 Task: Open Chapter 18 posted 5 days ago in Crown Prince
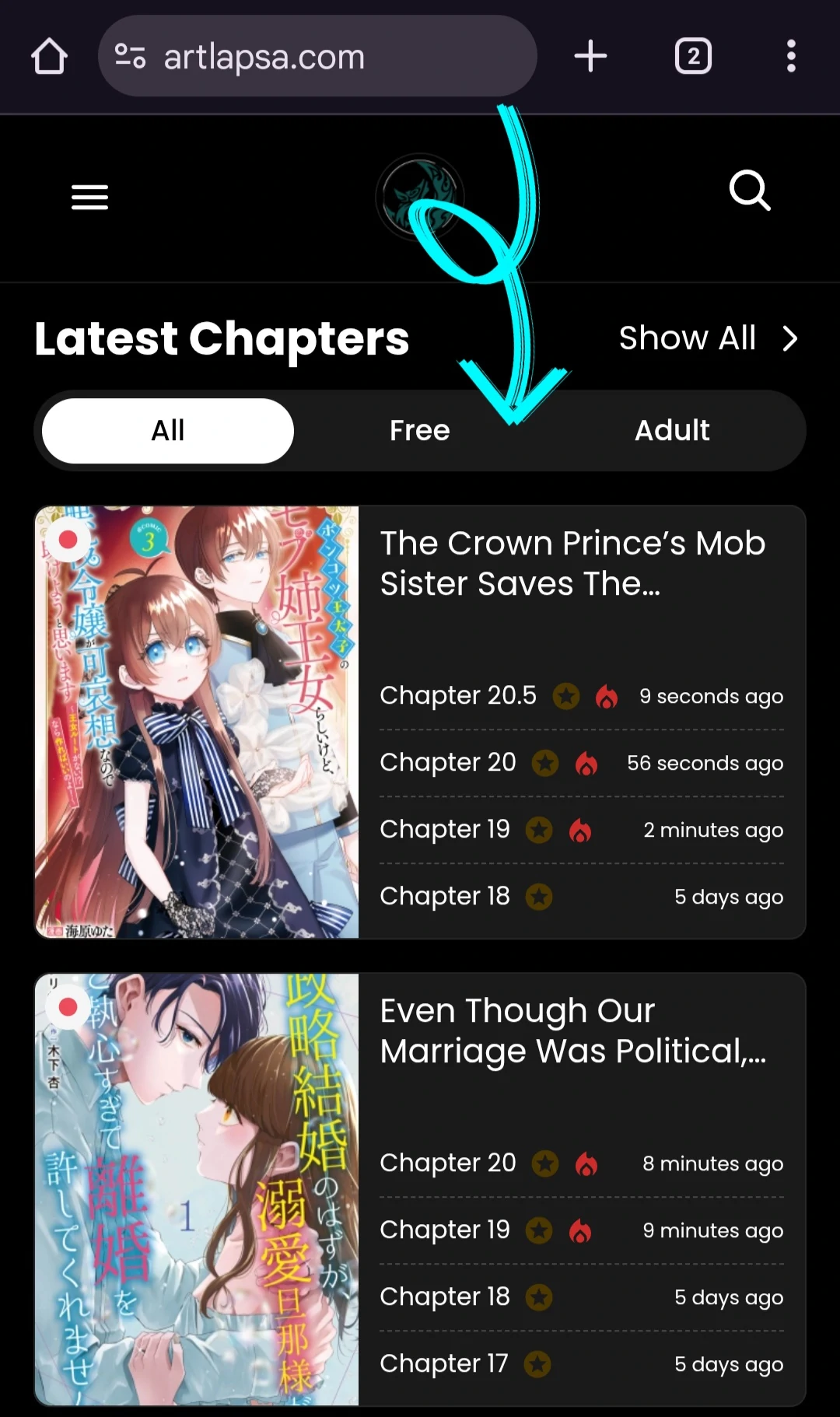445,896
